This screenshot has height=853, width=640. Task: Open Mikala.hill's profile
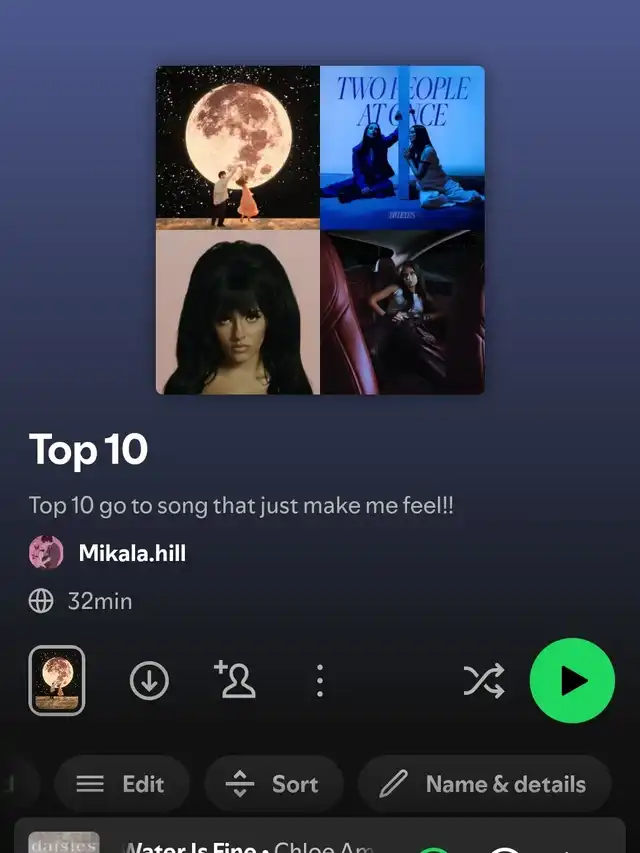[131, 553]
